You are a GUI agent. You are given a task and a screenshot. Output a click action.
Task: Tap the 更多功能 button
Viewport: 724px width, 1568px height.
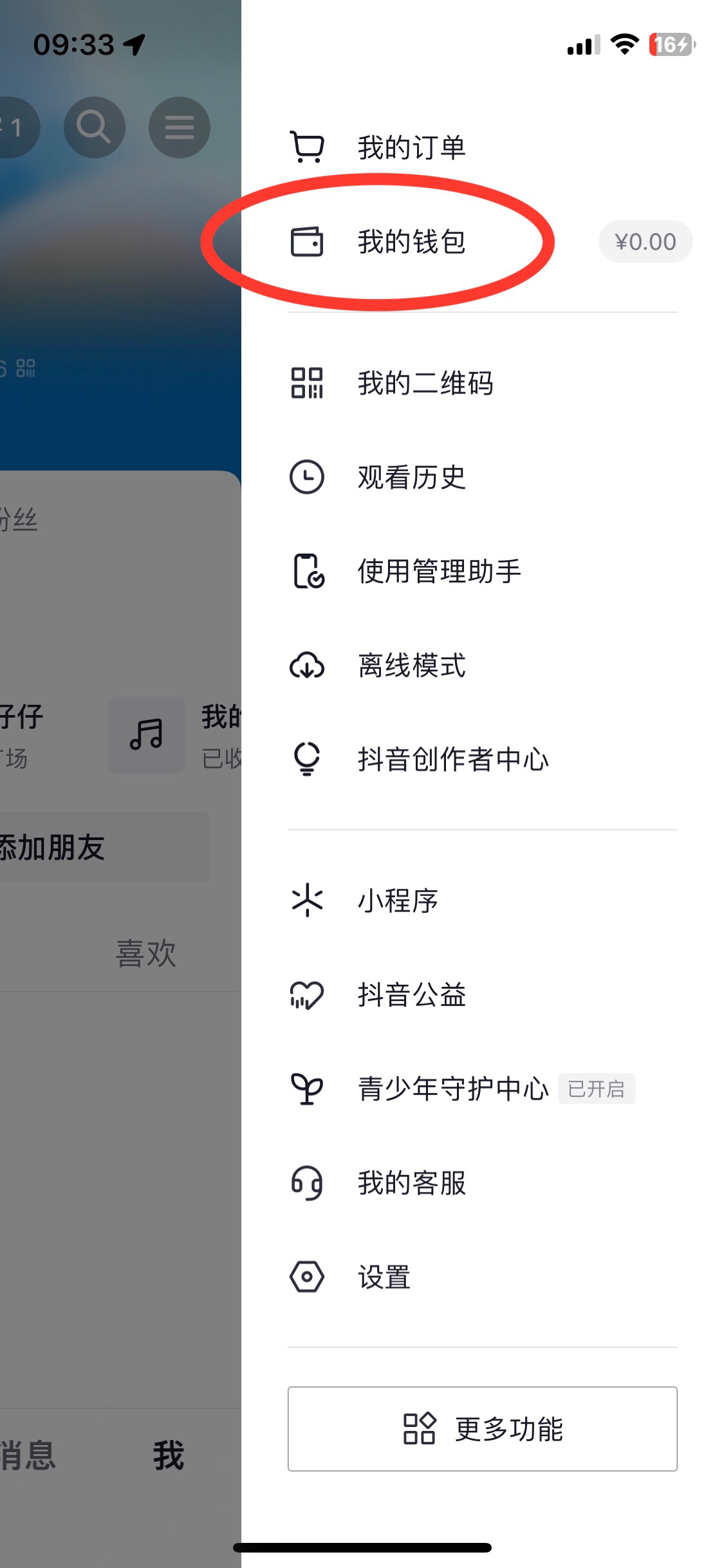482,1428
